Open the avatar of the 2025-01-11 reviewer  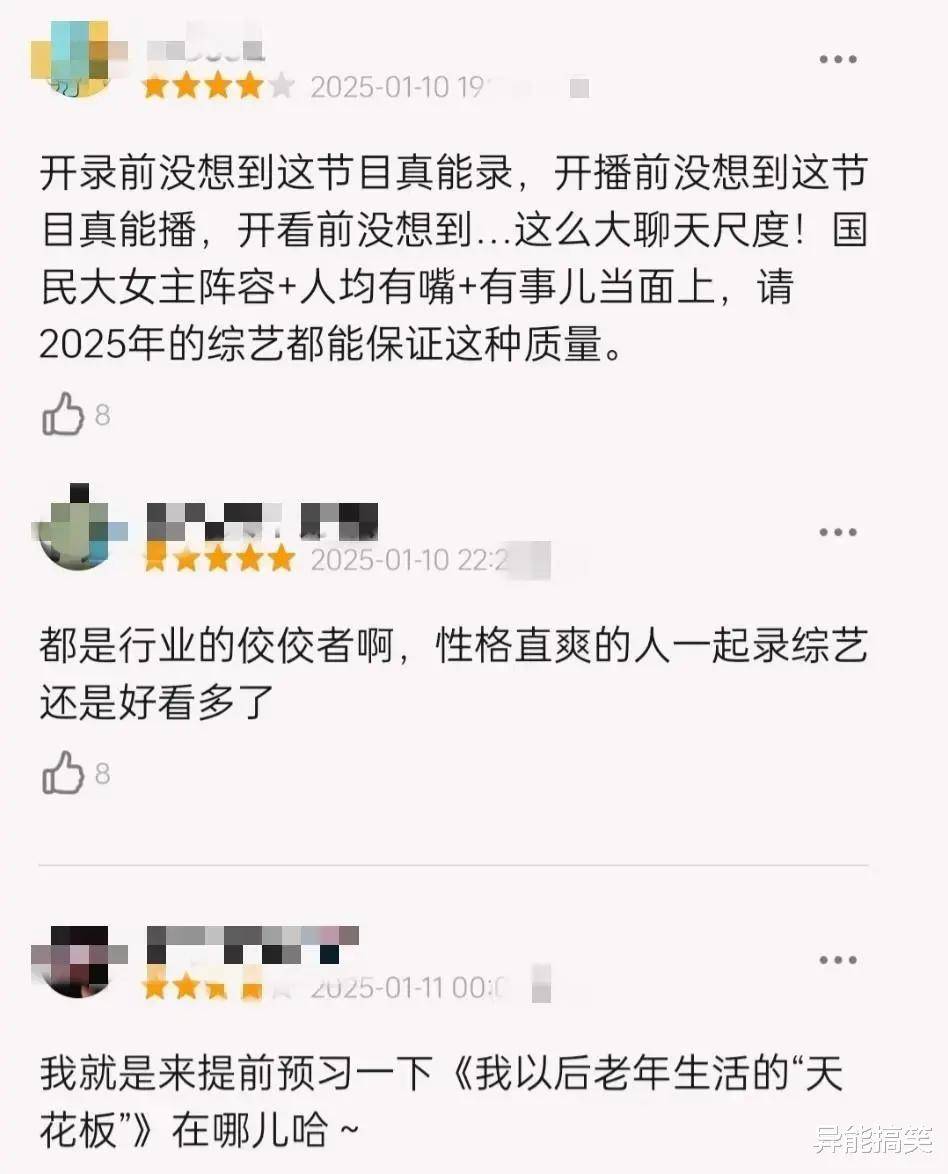pyautogui.click(x=76, y=958)
